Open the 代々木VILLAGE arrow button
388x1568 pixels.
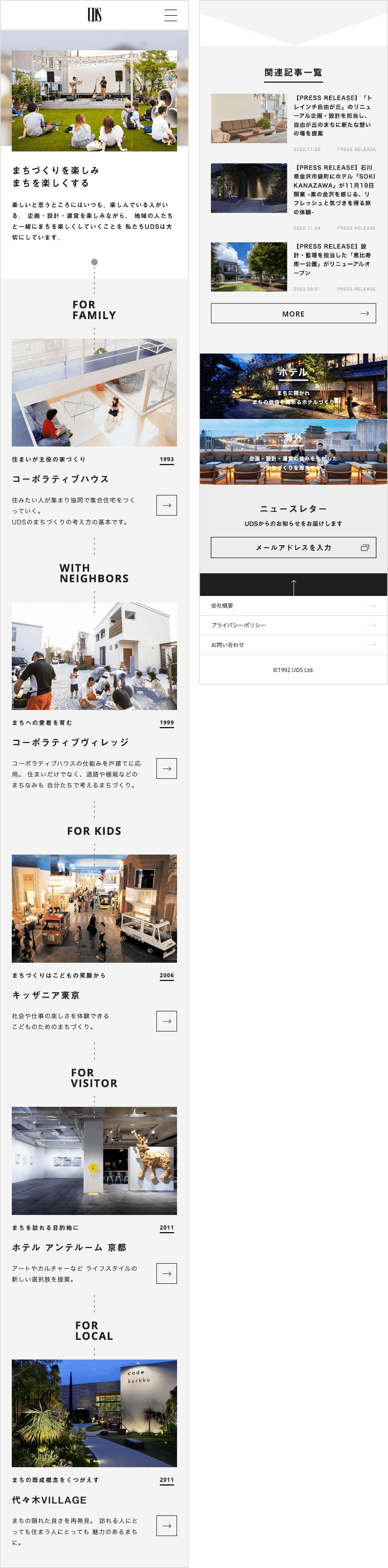(x=166, y=1525)
